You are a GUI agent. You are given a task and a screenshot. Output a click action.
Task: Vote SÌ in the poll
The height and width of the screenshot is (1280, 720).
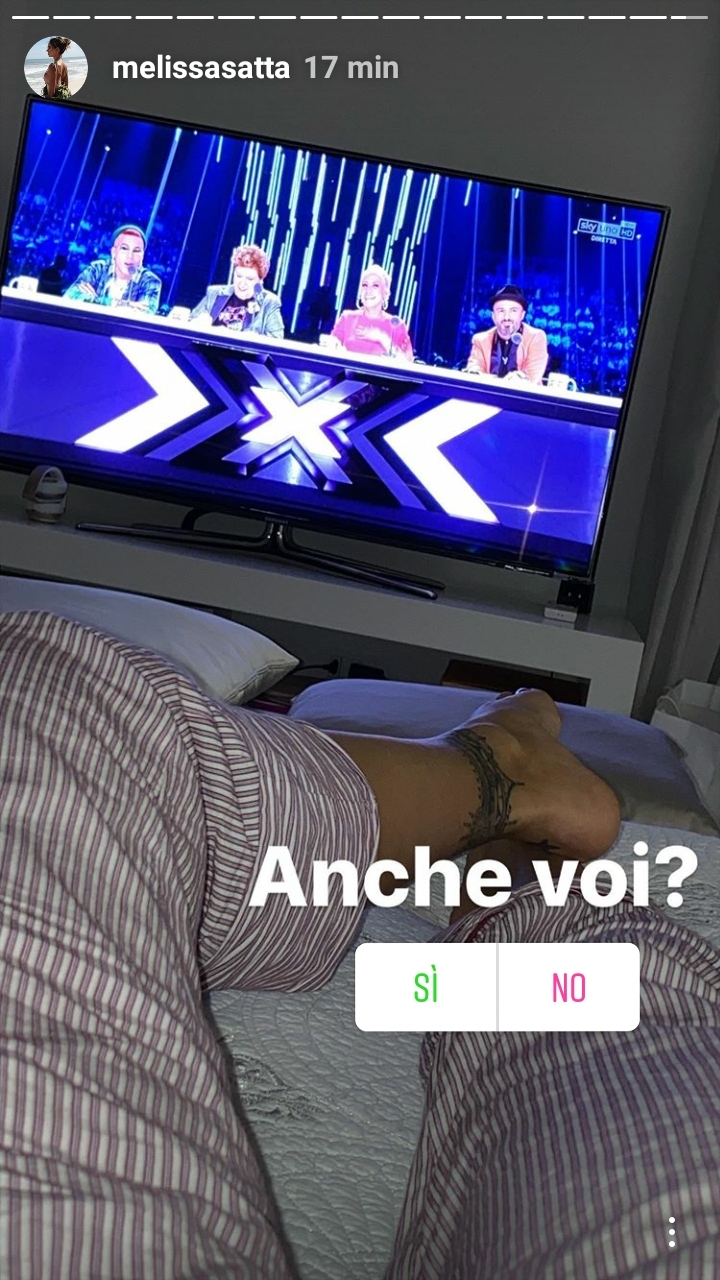[x=426, y=987]
